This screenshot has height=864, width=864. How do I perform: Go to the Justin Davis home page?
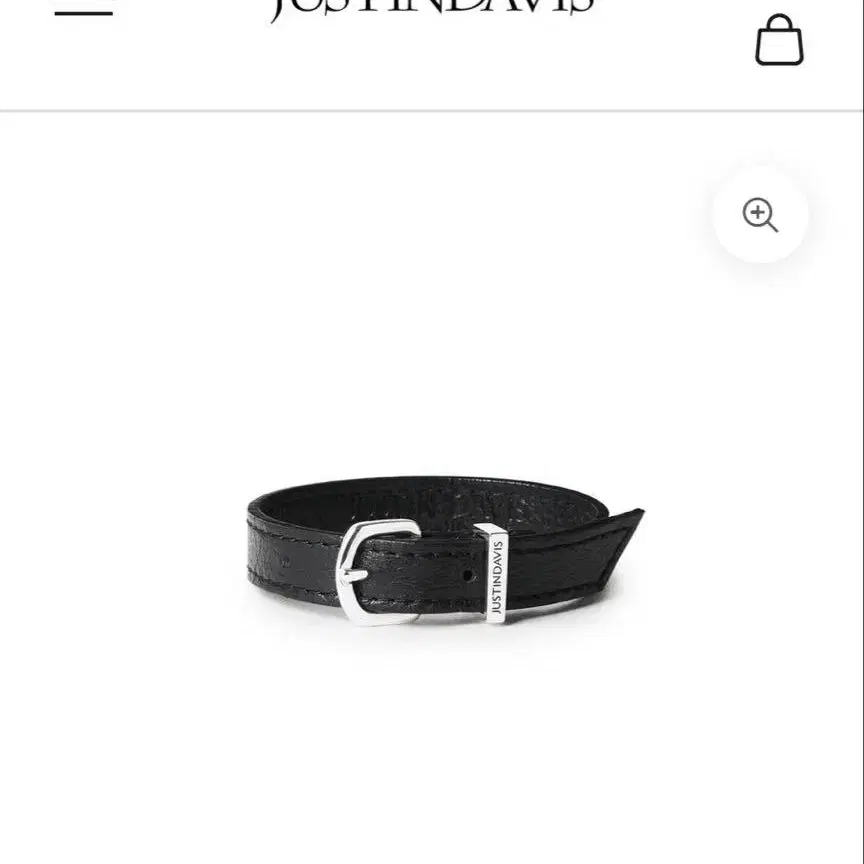[x=432, y=8]
